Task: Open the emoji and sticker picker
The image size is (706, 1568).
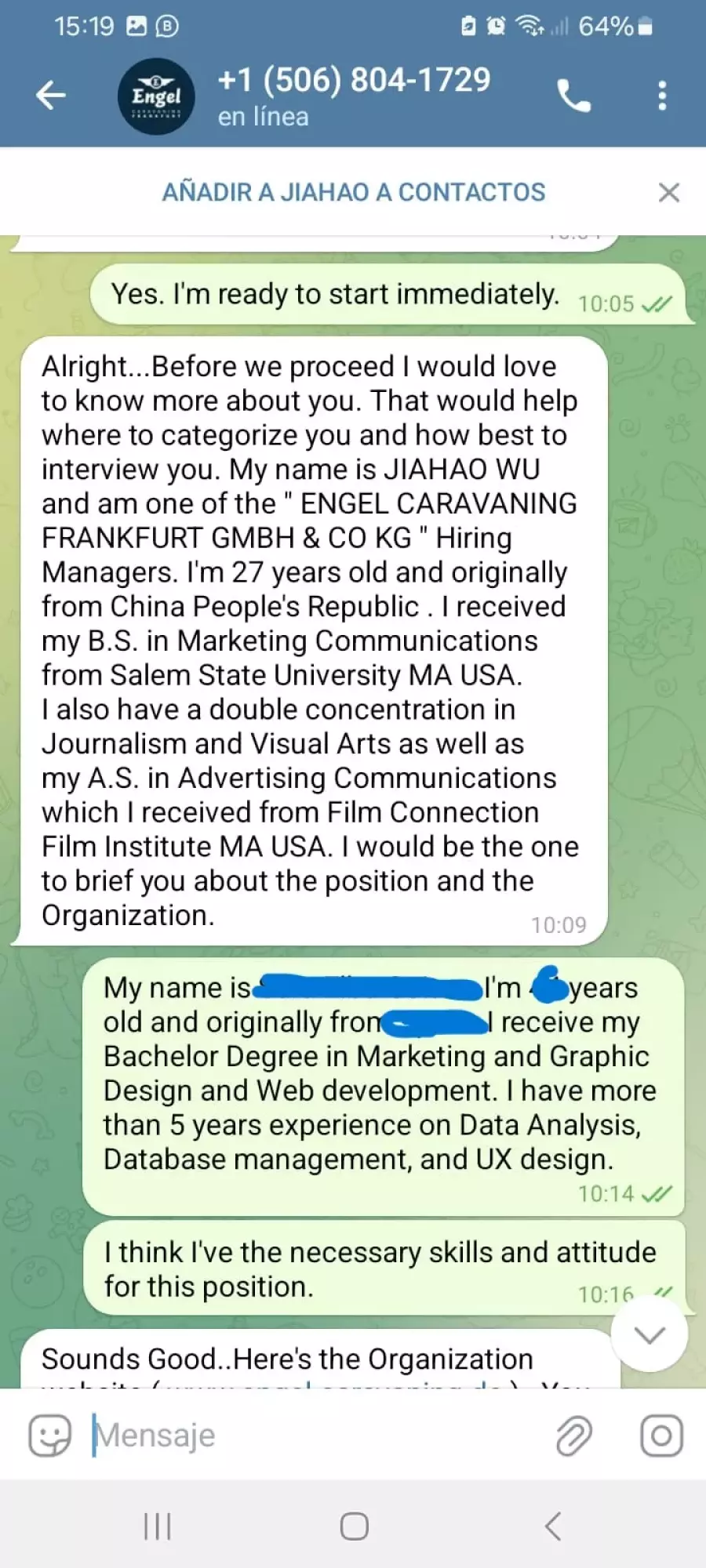Action: pos(49,1436)
